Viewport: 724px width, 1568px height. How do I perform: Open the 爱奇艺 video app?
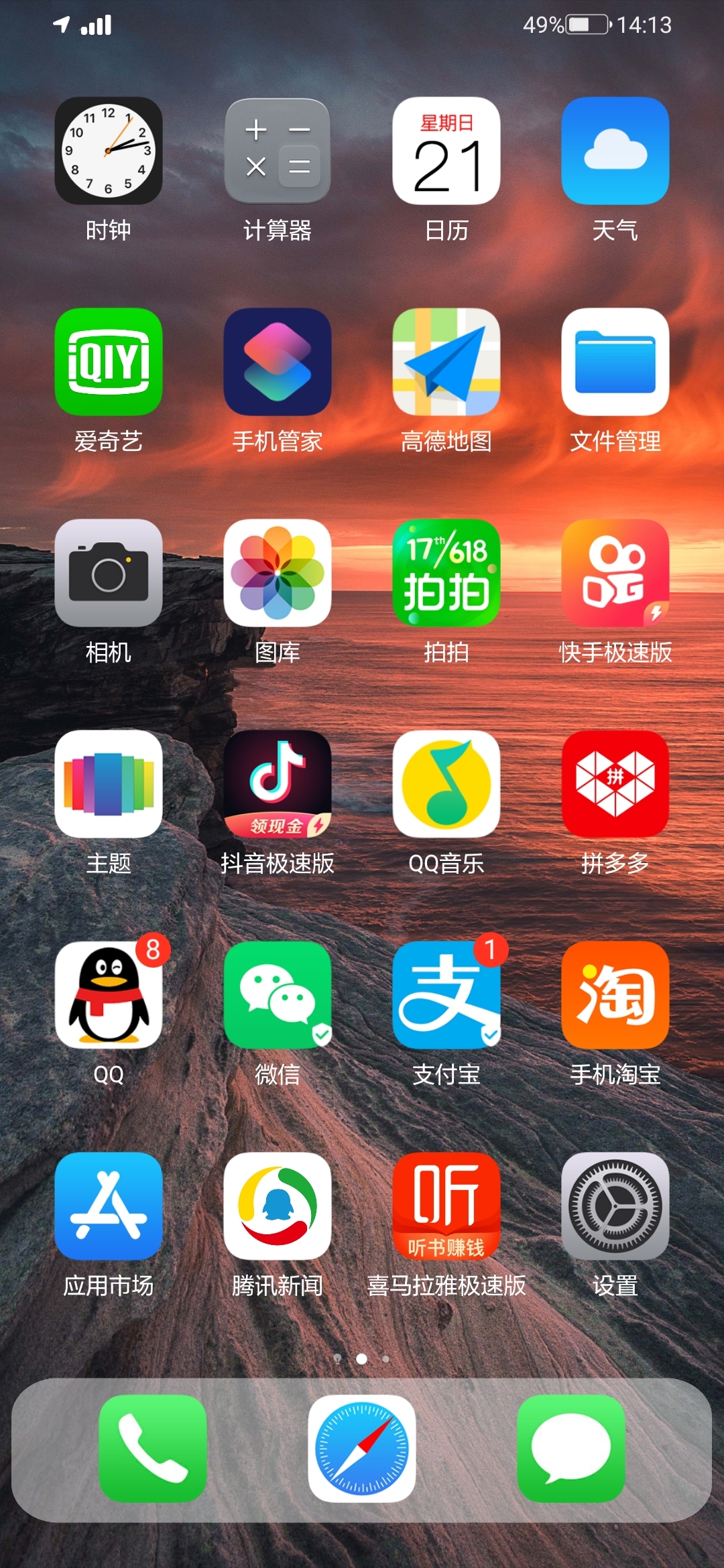109,363
